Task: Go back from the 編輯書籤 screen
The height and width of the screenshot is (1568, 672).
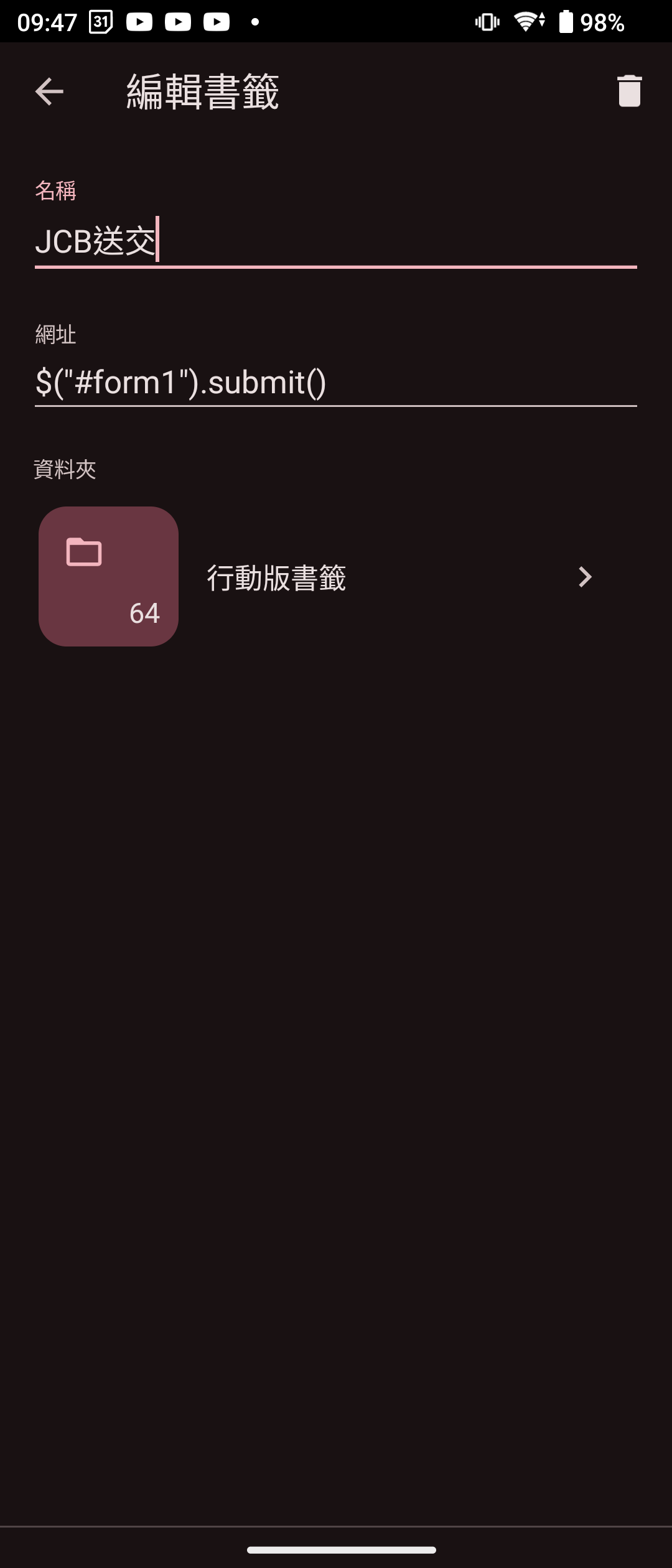Action: tap(49, 91)
